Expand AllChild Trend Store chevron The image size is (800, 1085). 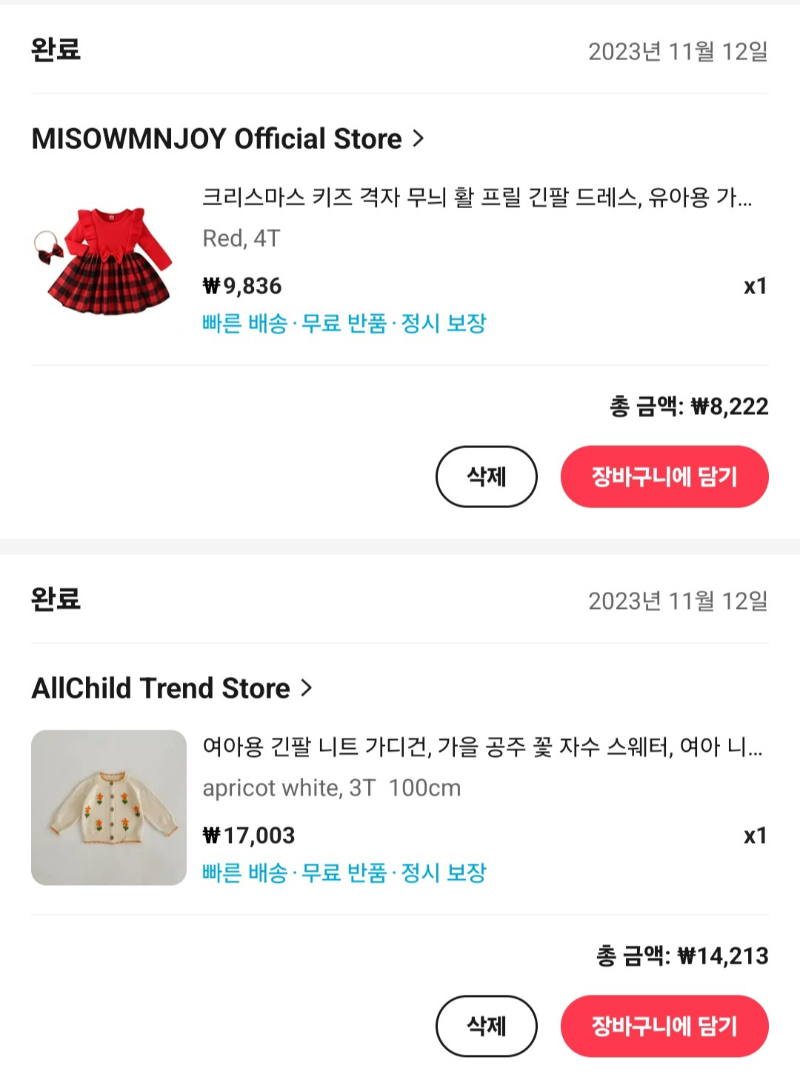click(307, 688)
